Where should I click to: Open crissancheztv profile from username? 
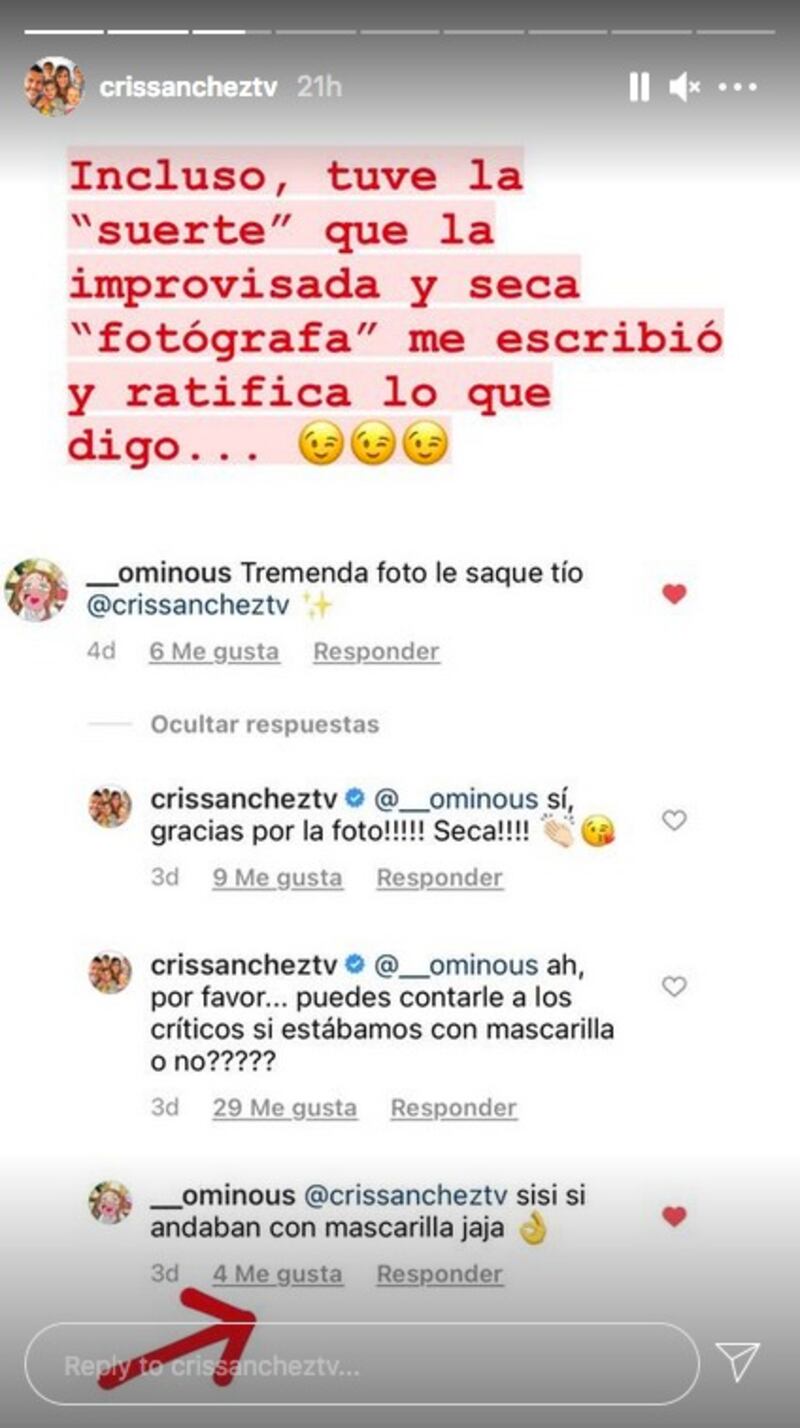pyautogui.click(x=188, y=88)
